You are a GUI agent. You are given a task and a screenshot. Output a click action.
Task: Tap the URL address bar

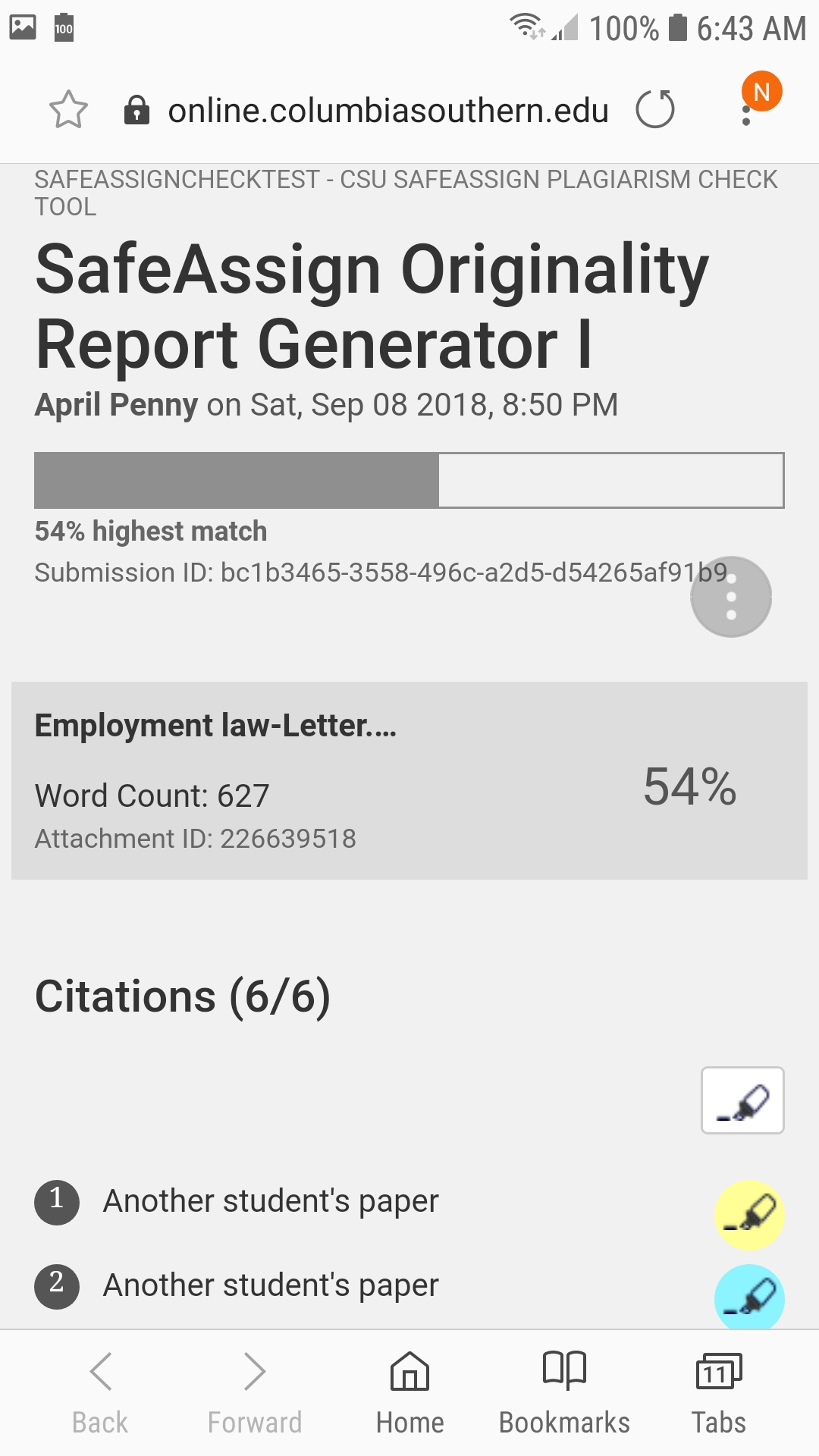387,111
